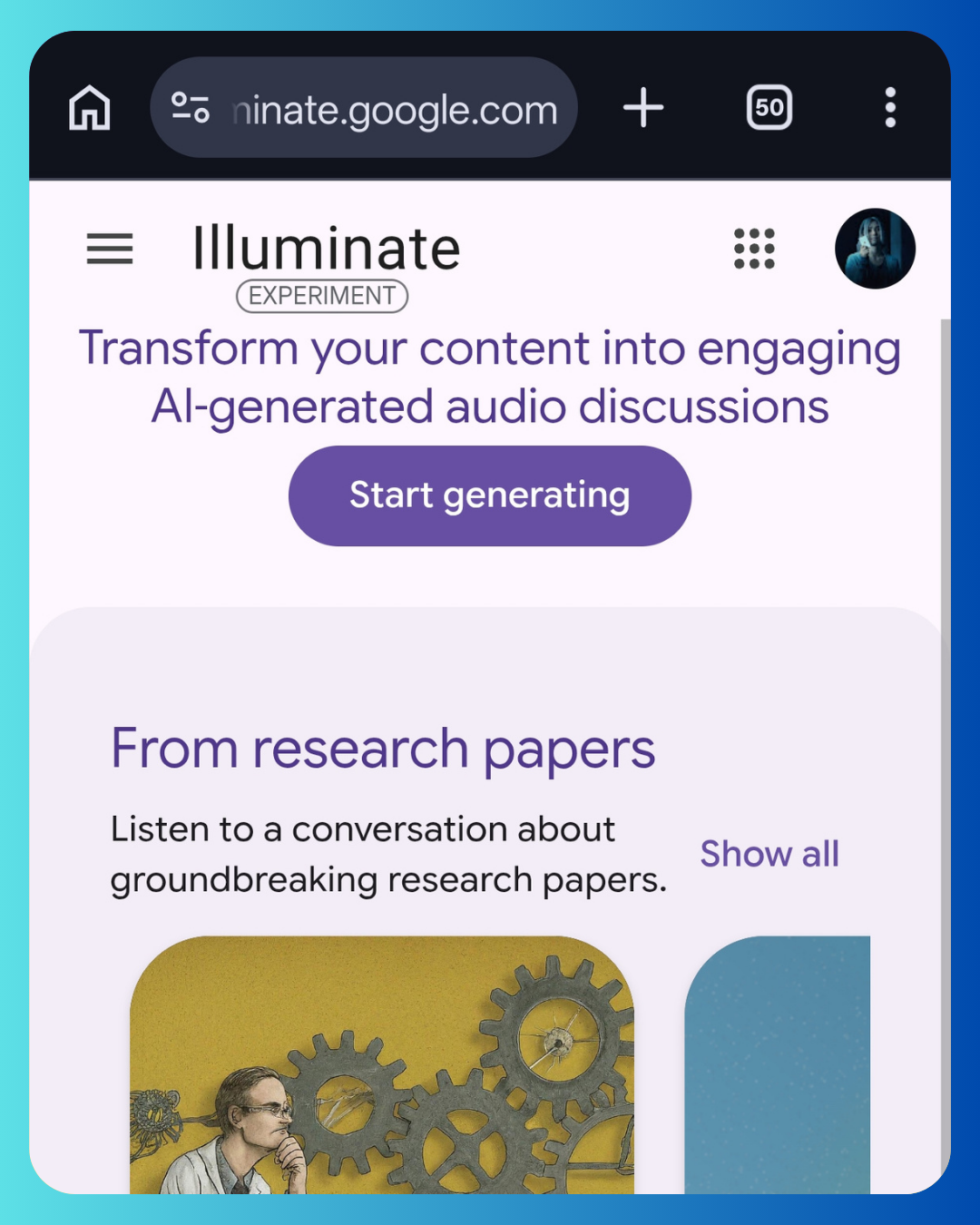Tap the Illuminate logo heading
This screenshot has height=1225, width=980.
coord(323,247)
